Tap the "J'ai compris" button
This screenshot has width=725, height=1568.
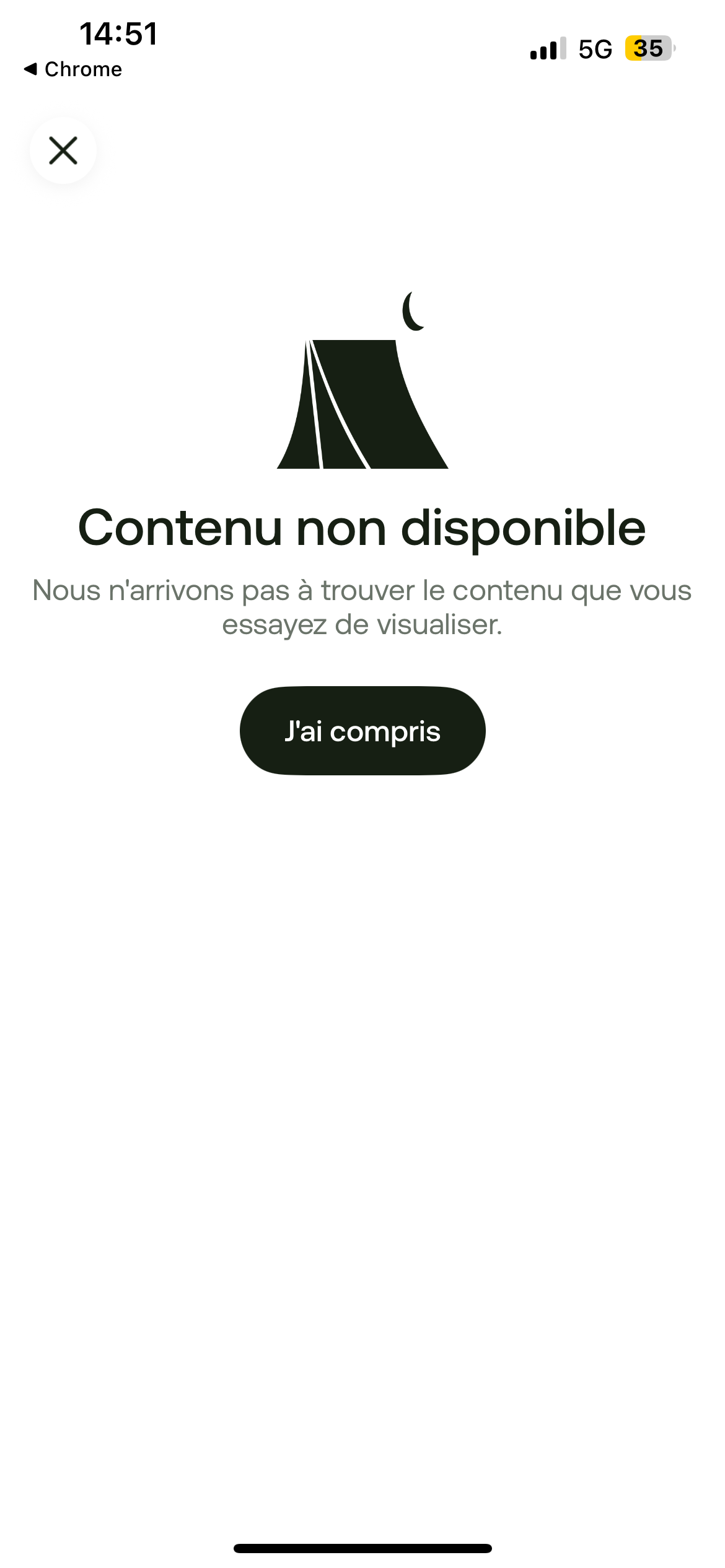click(x=362, y=731)
